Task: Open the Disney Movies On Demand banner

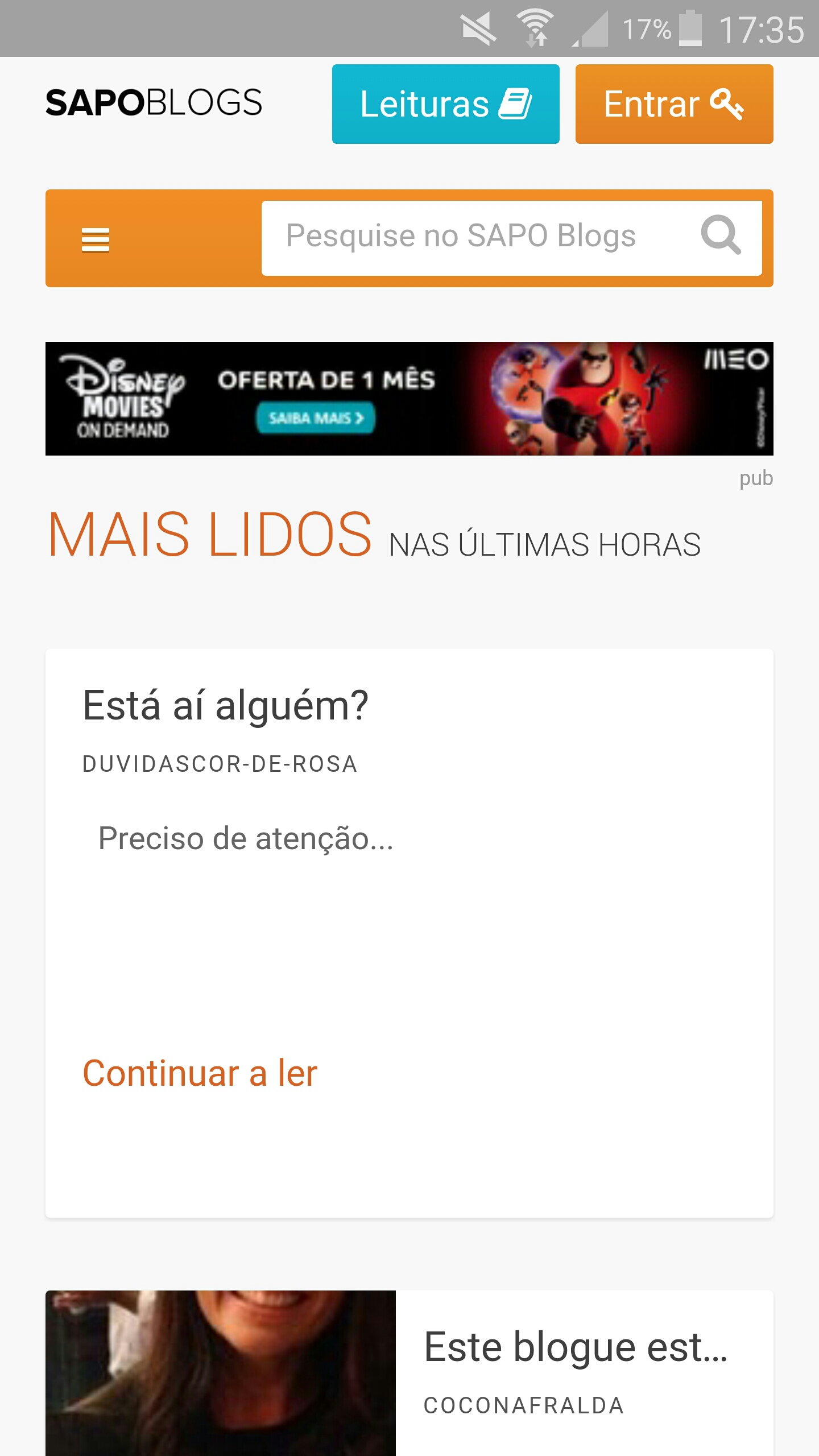Action: [409, 398]
